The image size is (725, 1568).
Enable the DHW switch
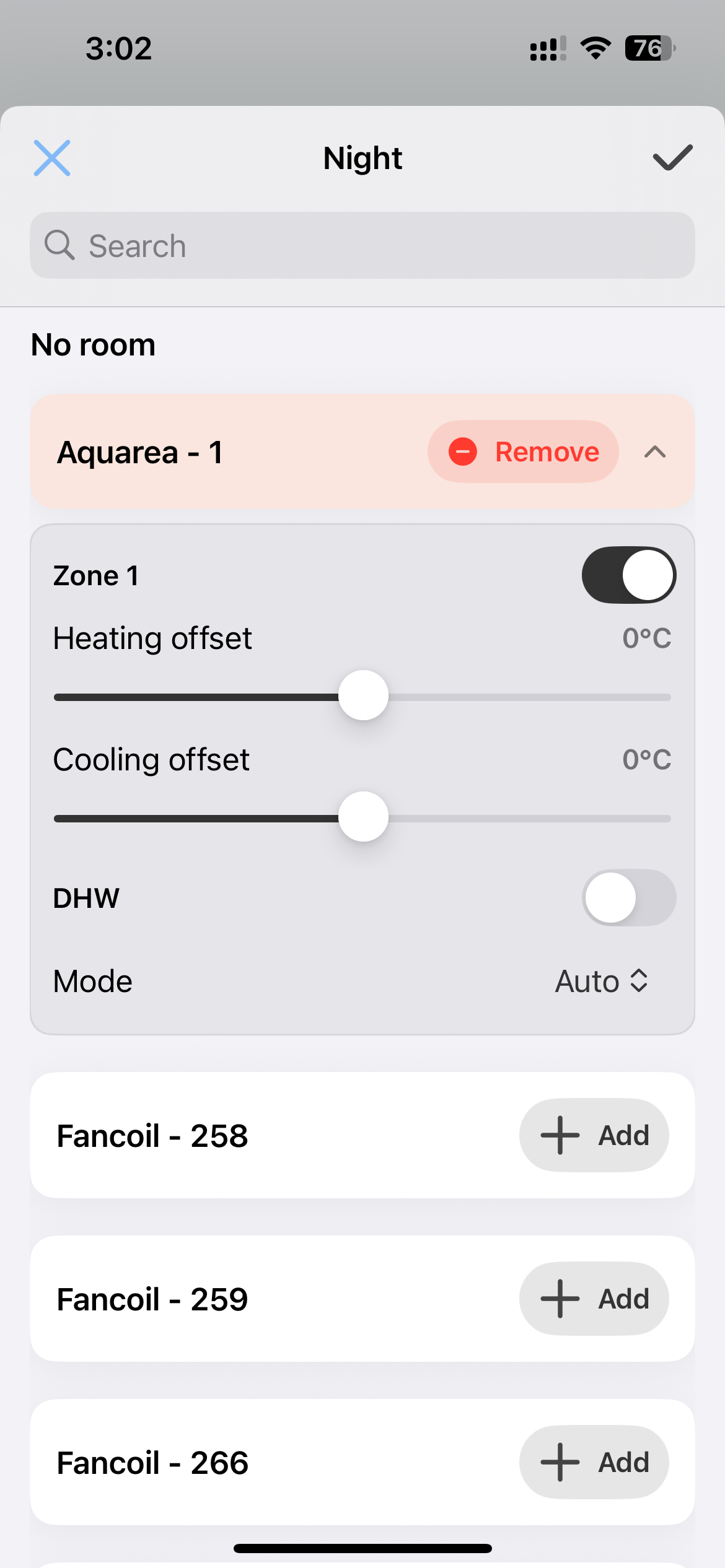coord(628,898)
